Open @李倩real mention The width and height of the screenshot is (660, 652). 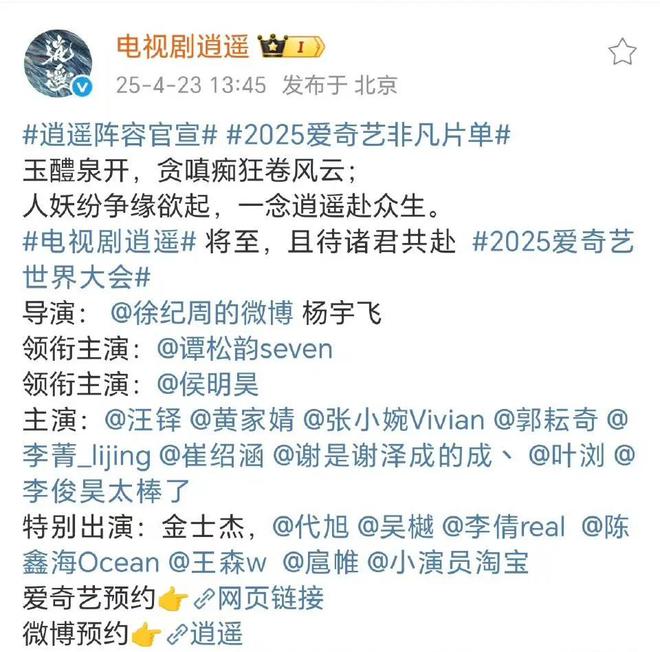point(504,527)
